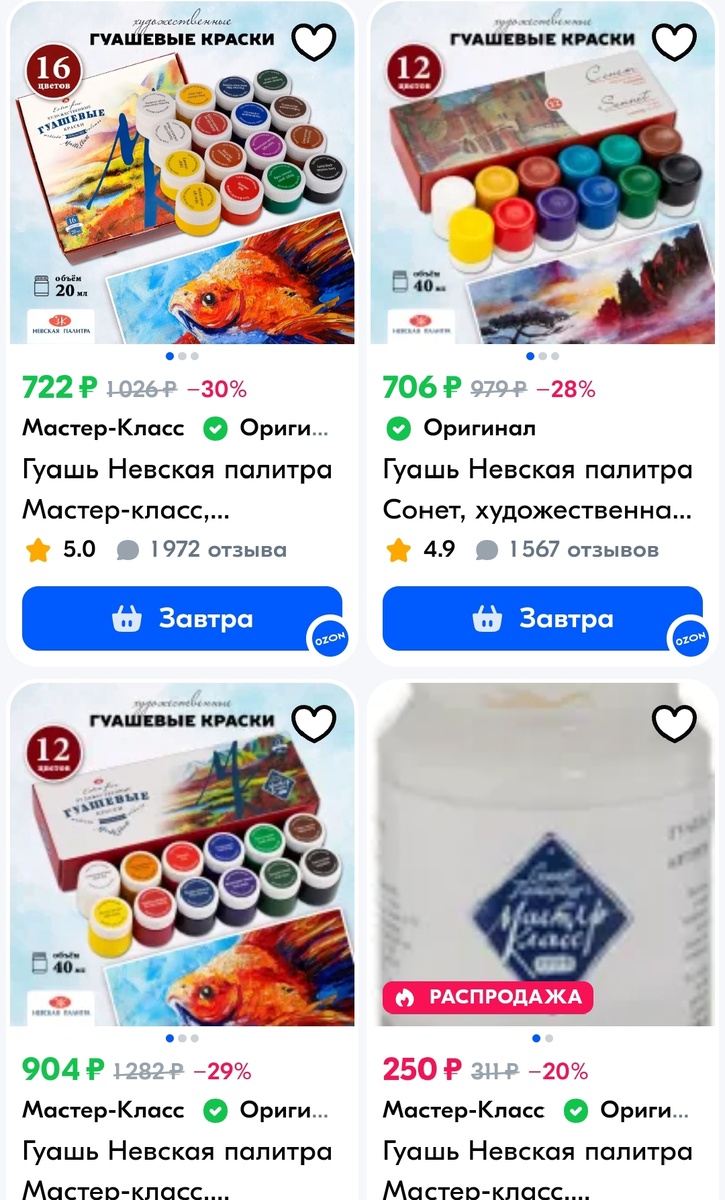Add the 722 ₽ gouache set to favorites
Viewport: 725px width, 1200px height.
click(x=314, y=43)
